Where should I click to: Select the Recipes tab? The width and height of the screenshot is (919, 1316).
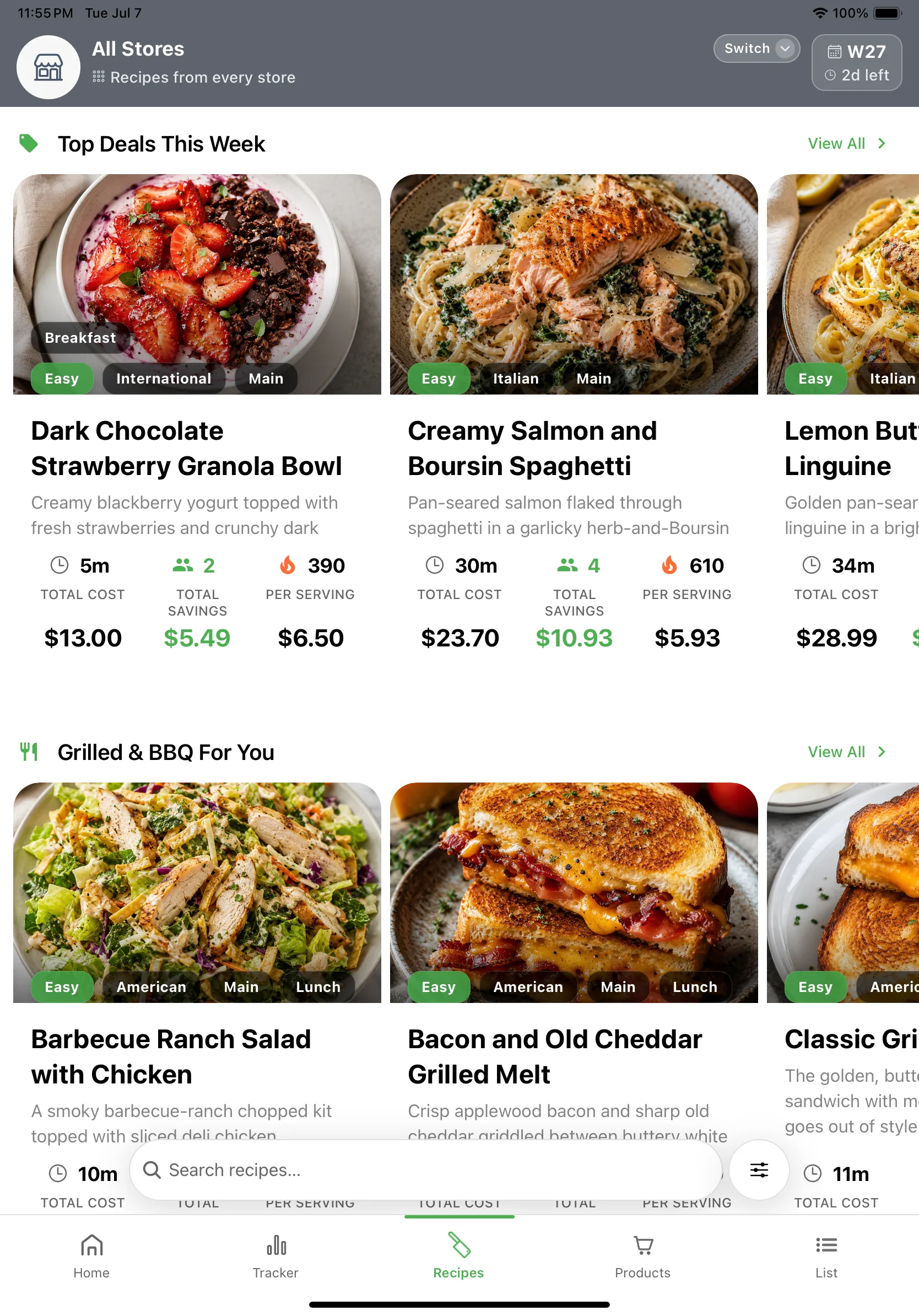tap(459, 1256)
